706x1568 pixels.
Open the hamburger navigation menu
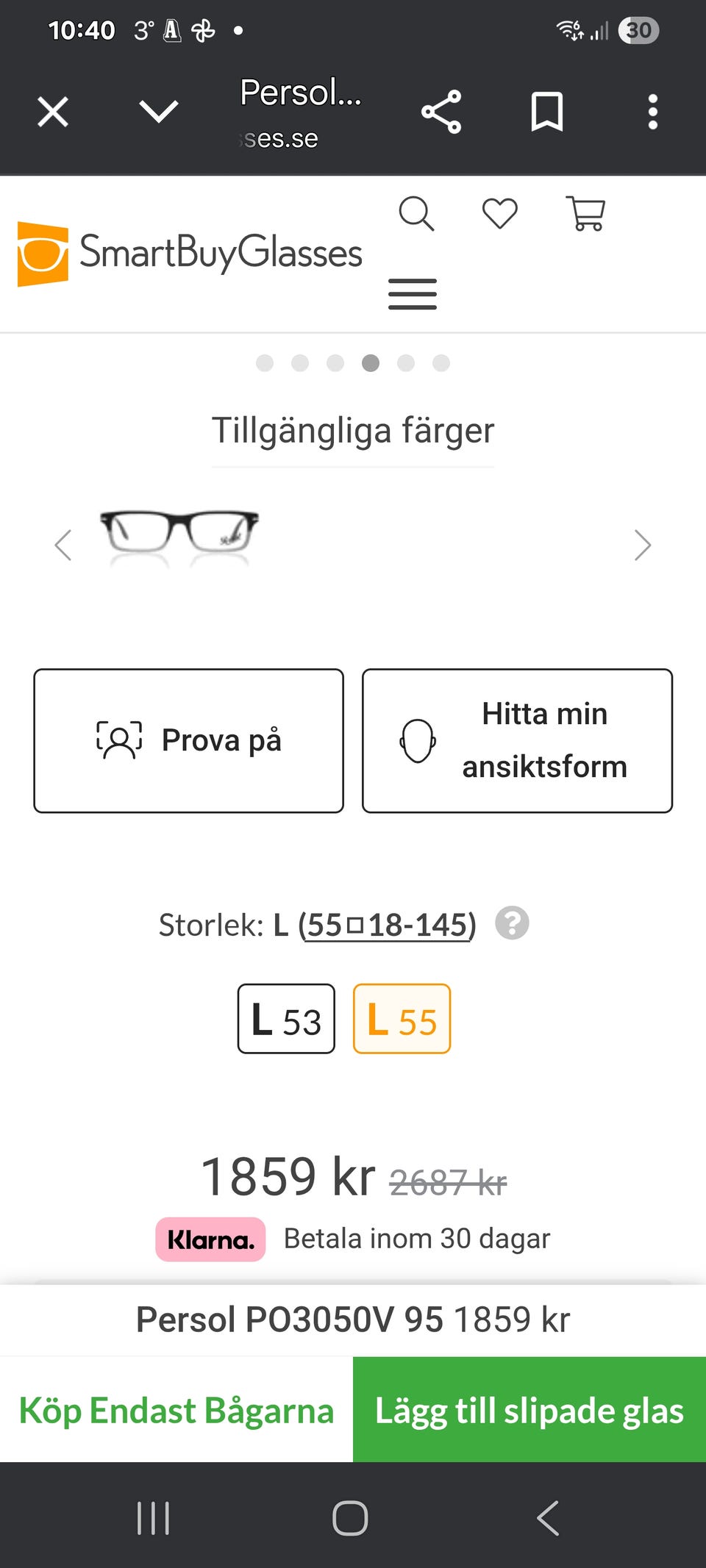(x=413, y=294)
